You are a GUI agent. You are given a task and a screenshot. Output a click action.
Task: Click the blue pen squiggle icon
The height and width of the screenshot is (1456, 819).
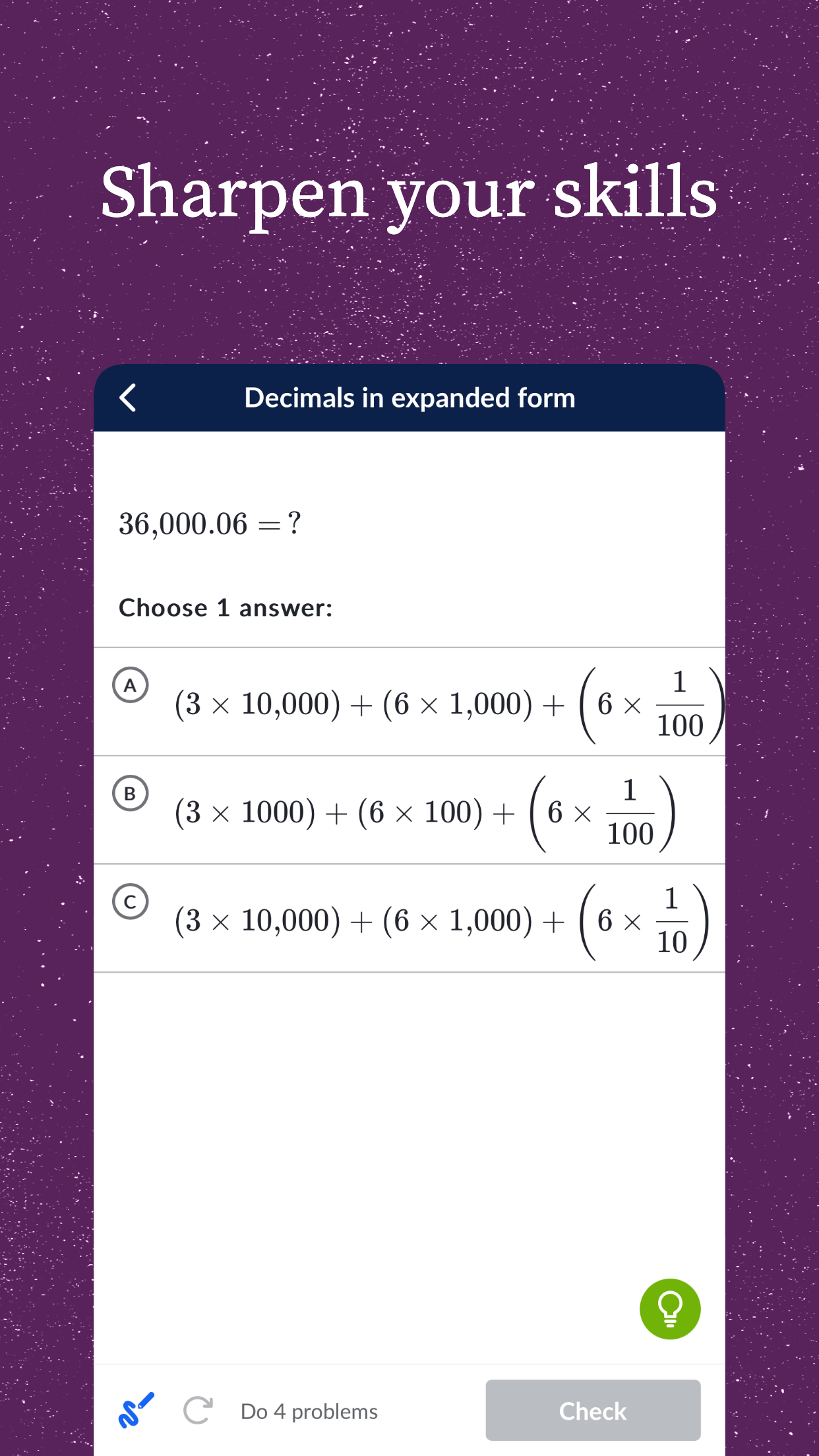(x=136, y=1410)
